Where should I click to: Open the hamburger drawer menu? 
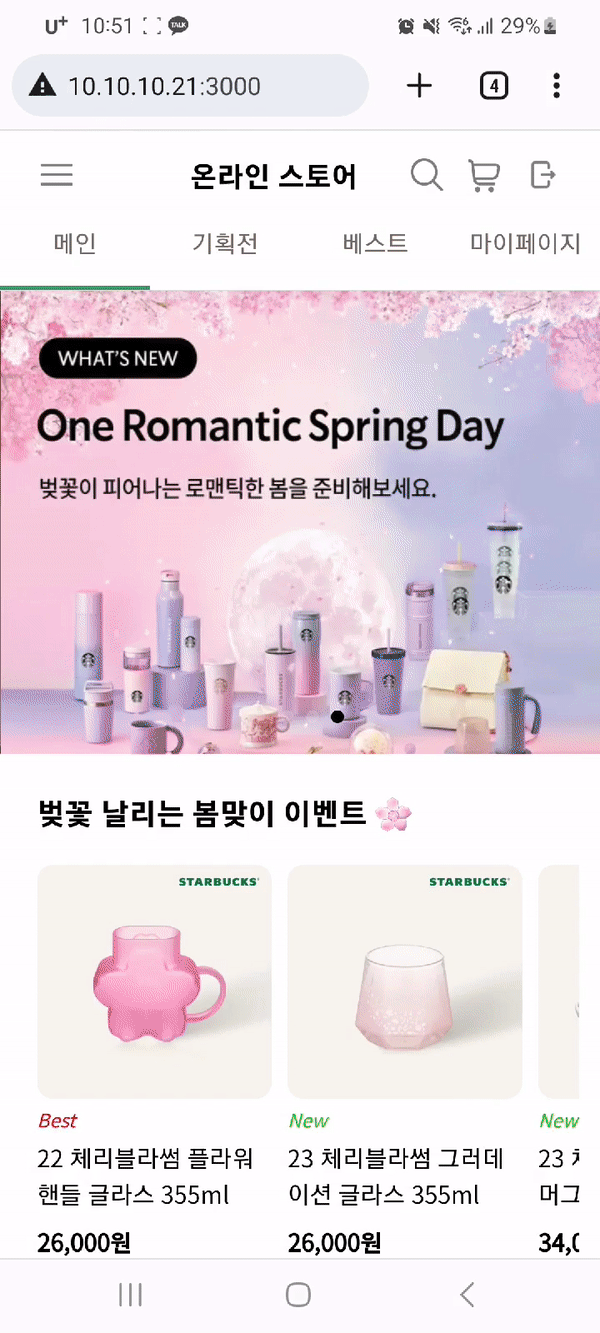[57, 176]
